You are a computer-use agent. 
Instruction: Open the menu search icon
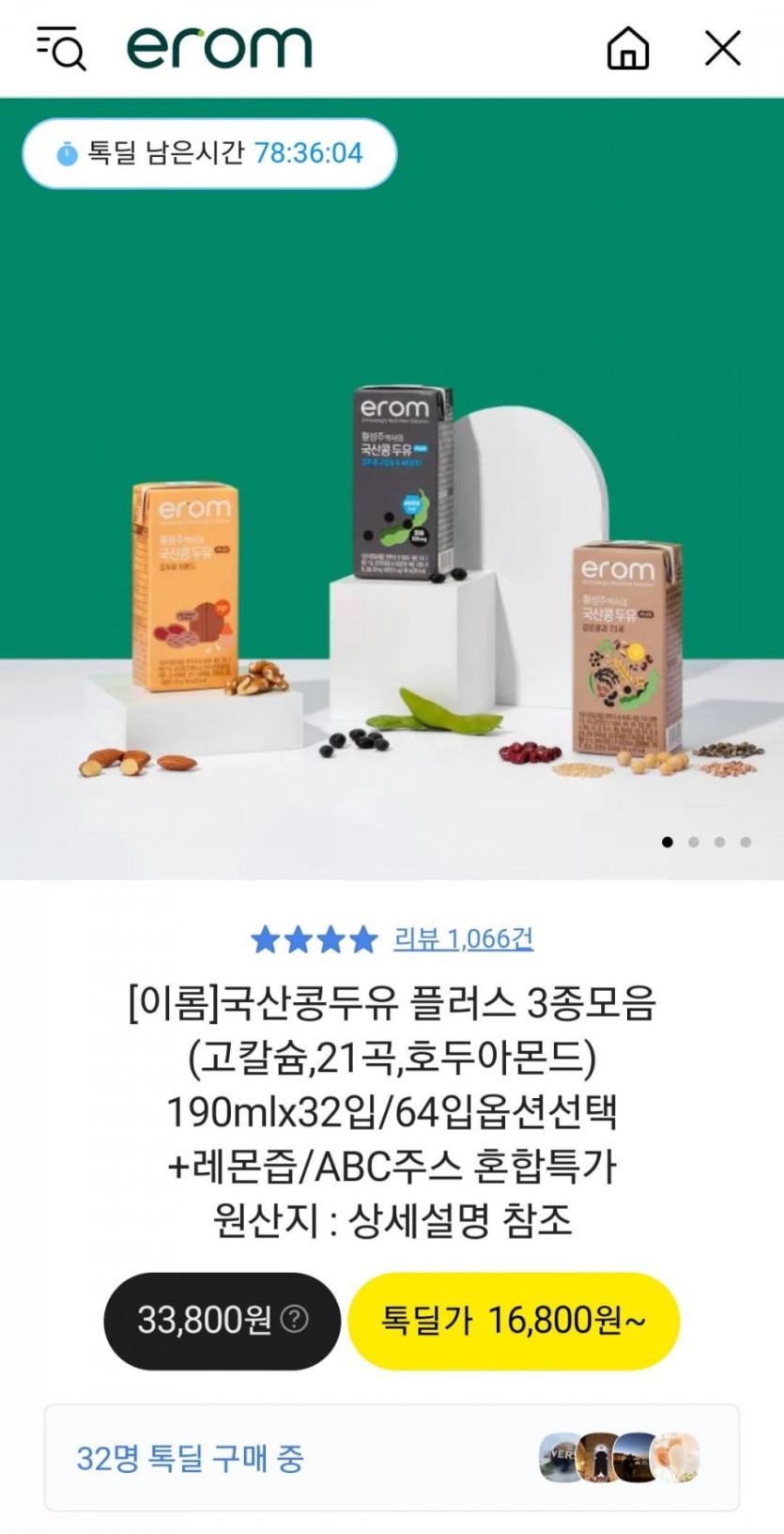(61, 48)
